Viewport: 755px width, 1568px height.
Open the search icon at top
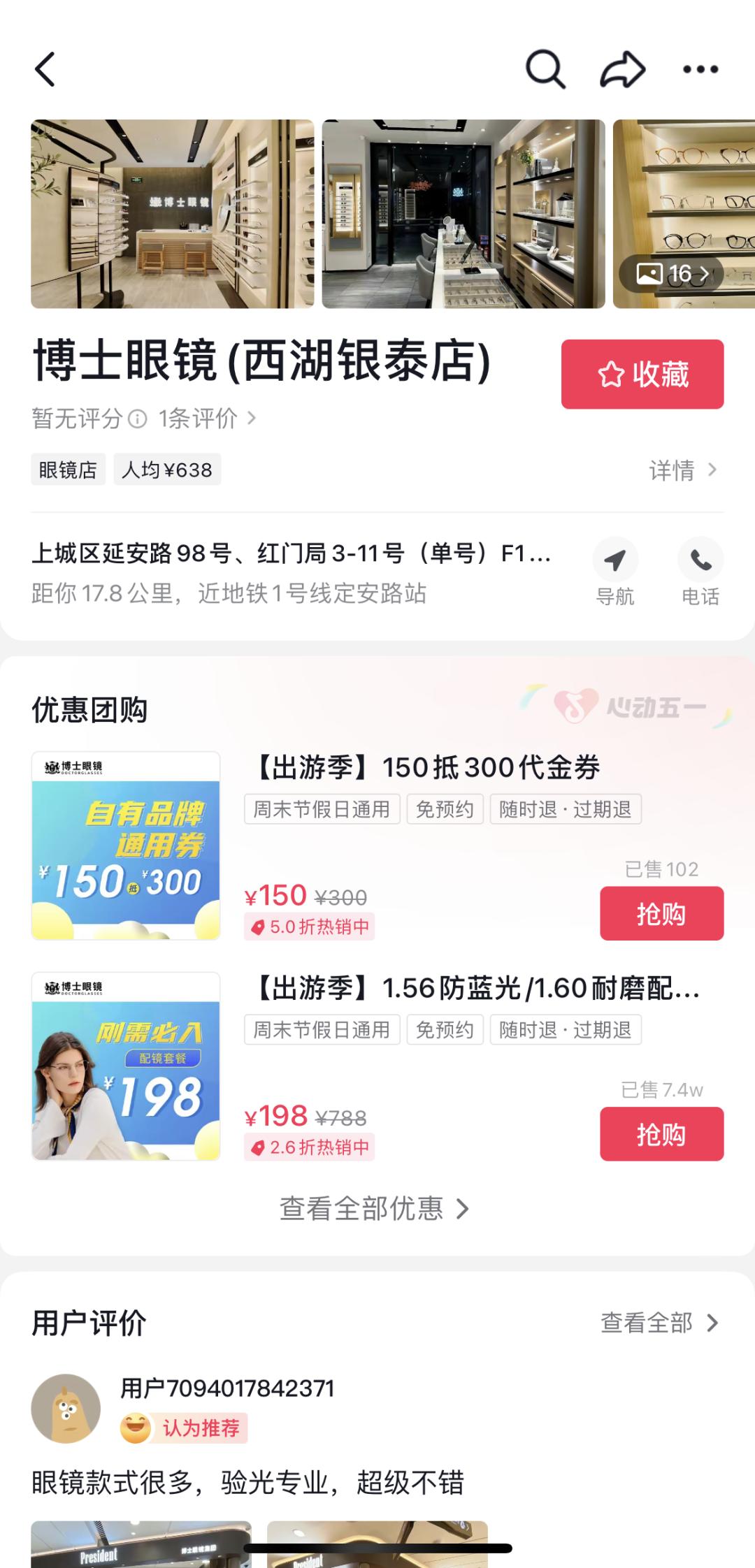coord(545,69)
